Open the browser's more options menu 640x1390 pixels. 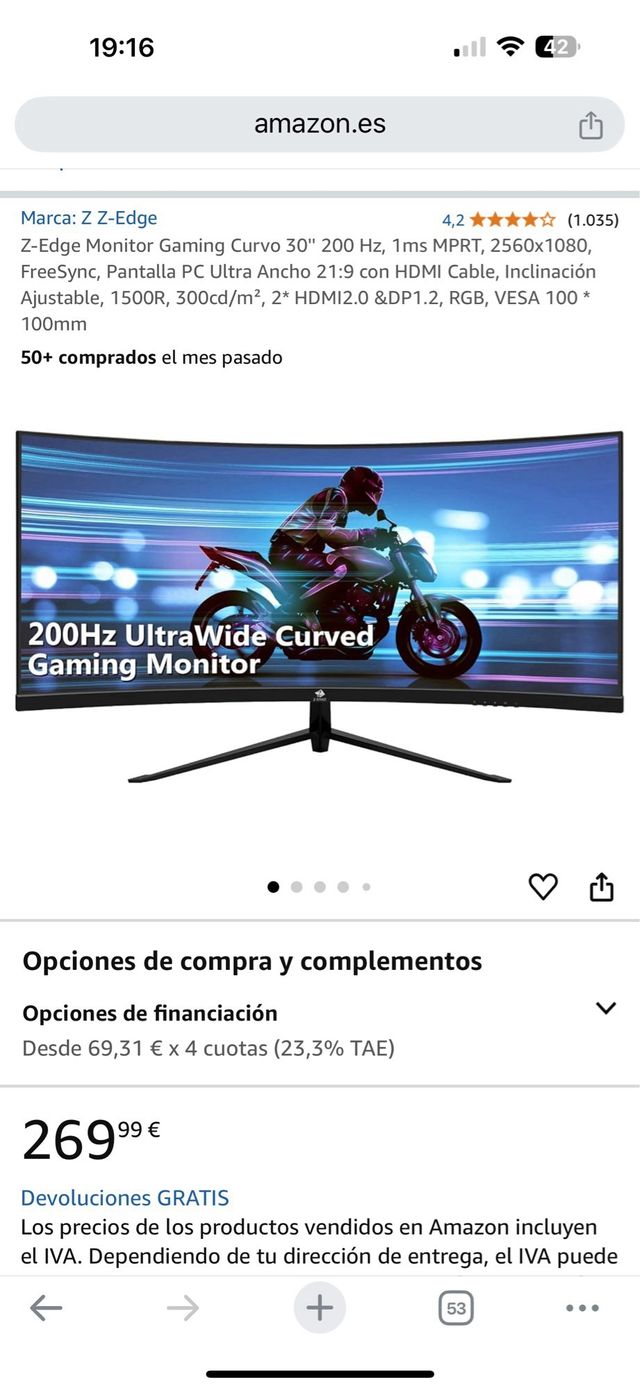582,1308
